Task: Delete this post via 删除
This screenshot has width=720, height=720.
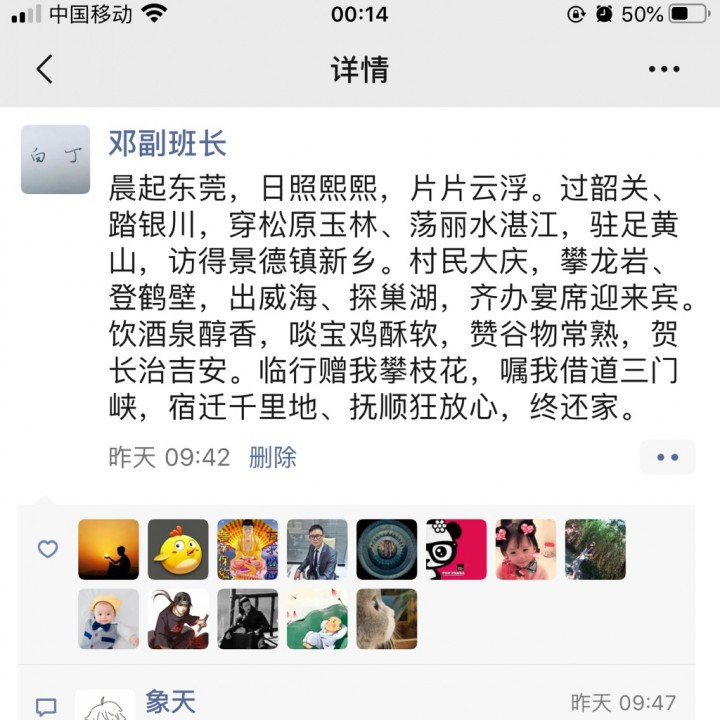Action: 272,458
